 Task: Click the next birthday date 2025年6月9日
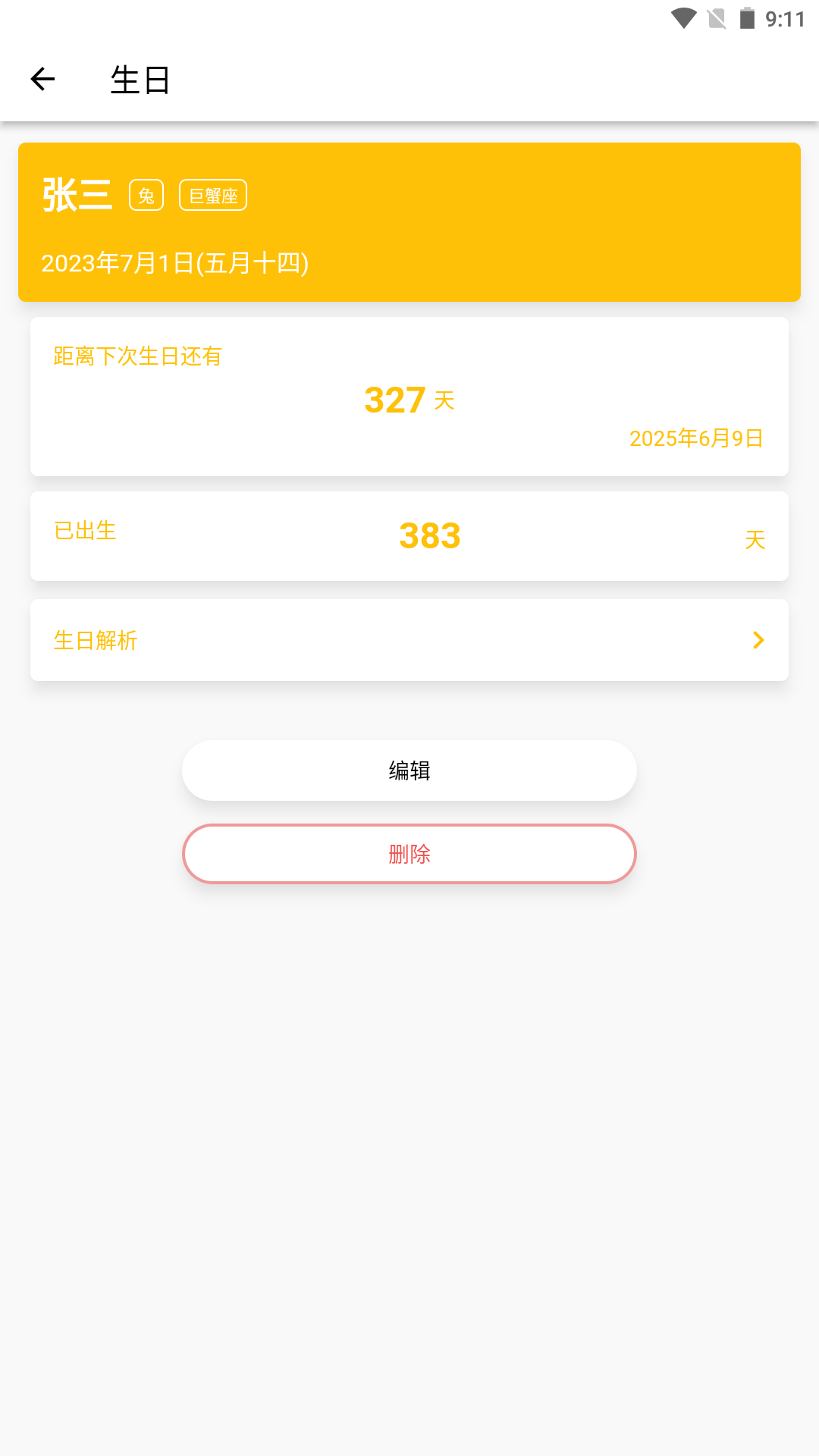pyautogui.click(x=695, y=438)
